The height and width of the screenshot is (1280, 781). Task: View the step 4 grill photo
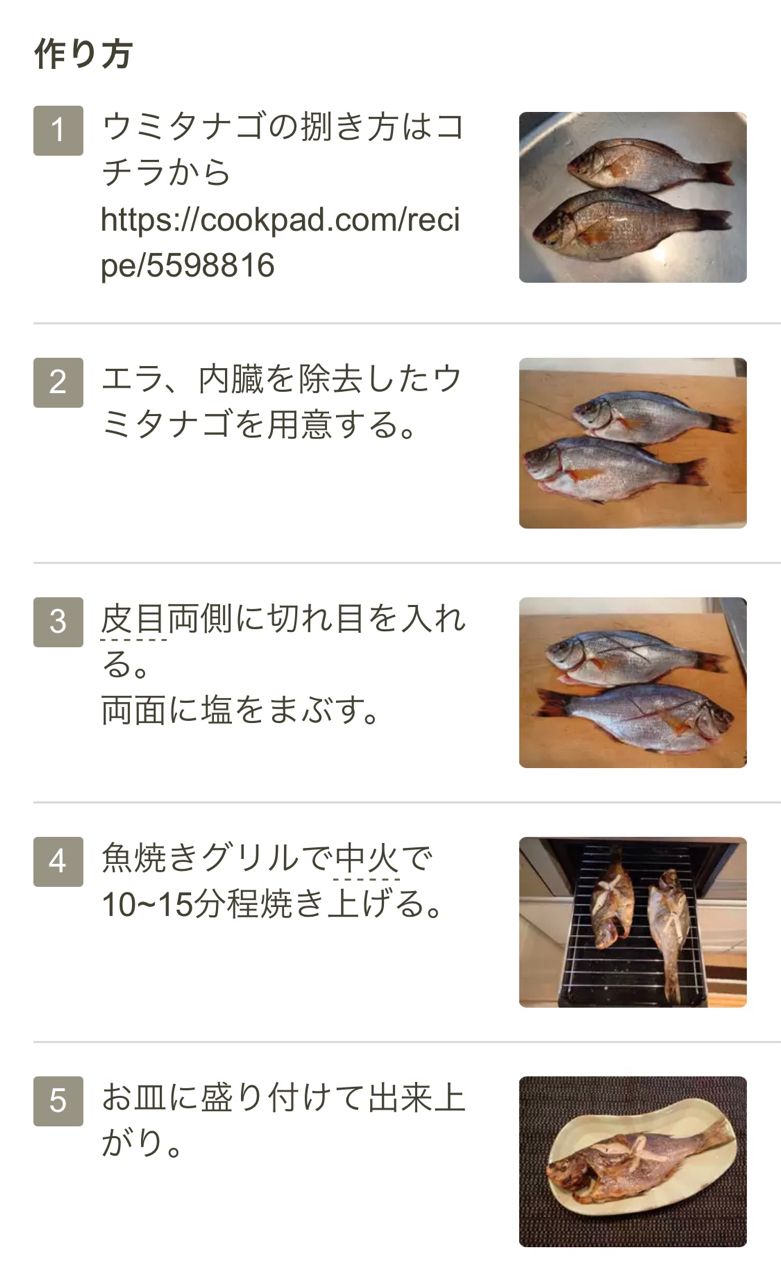coord(632,922)
